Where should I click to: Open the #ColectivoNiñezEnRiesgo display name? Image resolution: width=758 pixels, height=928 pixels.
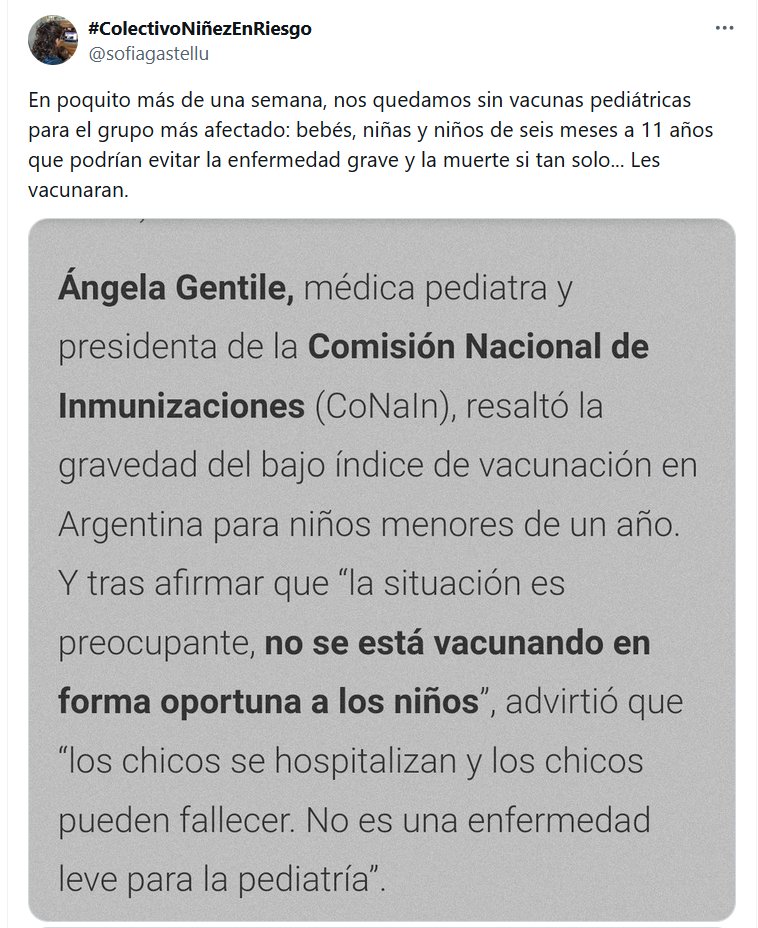click(200, 29)
